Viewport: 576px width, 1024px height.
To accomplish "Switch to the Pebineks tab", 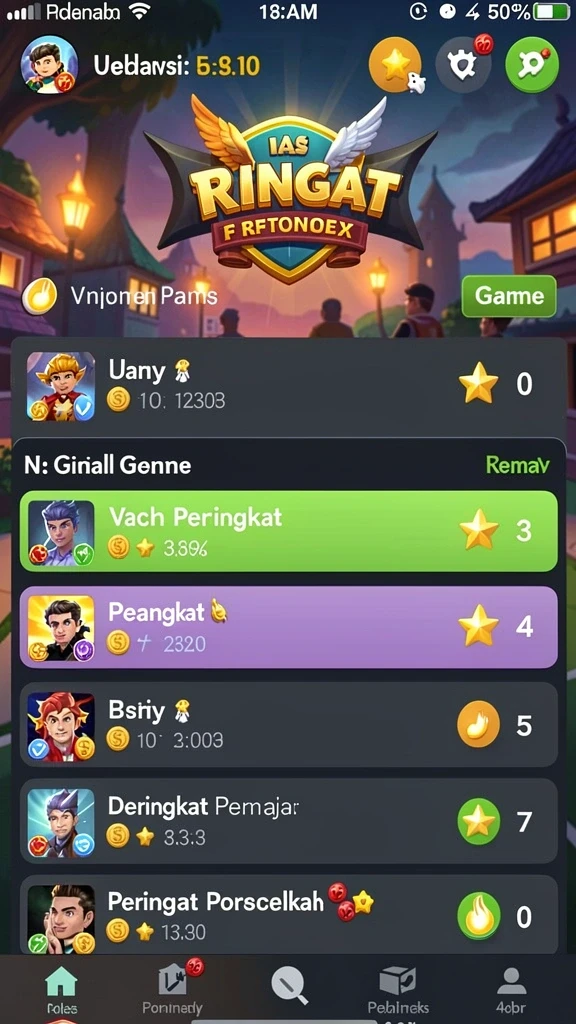I will [x=398, y=989].
